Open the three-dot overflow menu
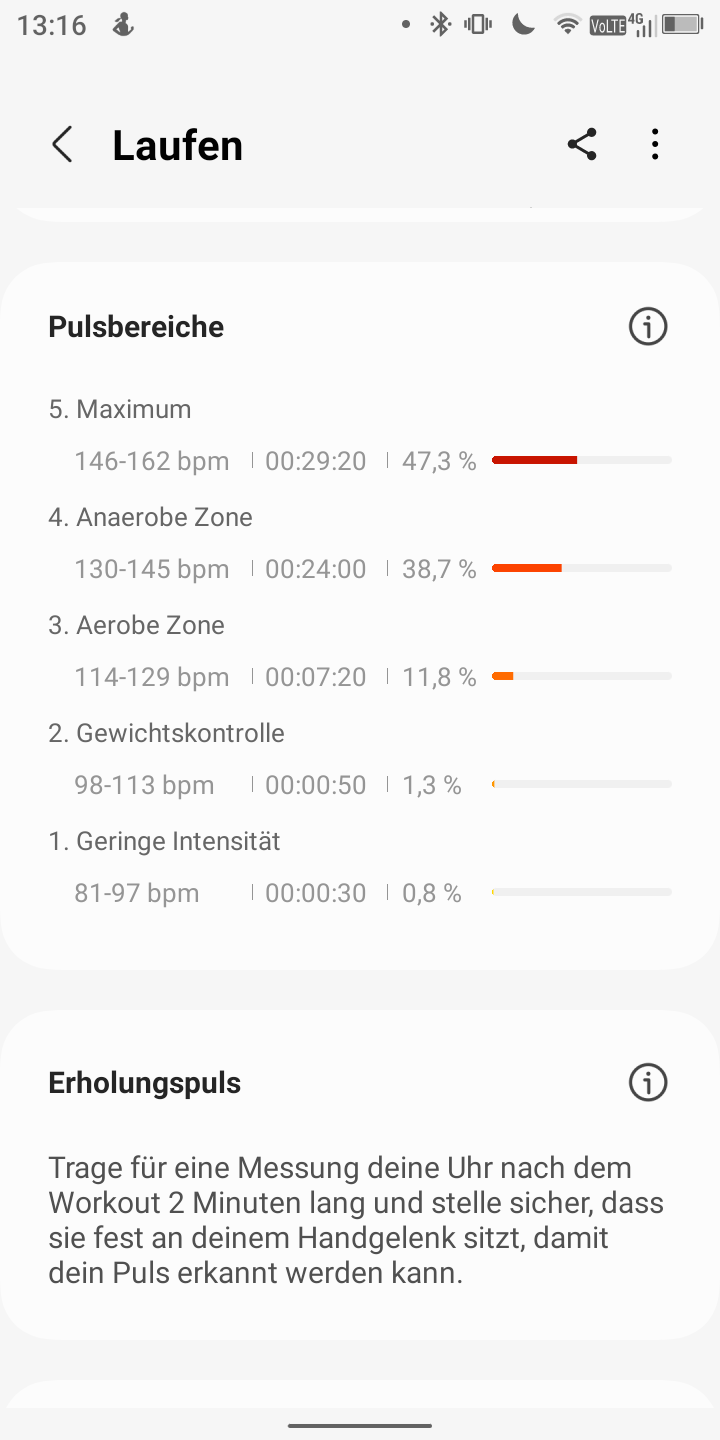Viewport: 720px width, 1440px height. tap(655, 145)
